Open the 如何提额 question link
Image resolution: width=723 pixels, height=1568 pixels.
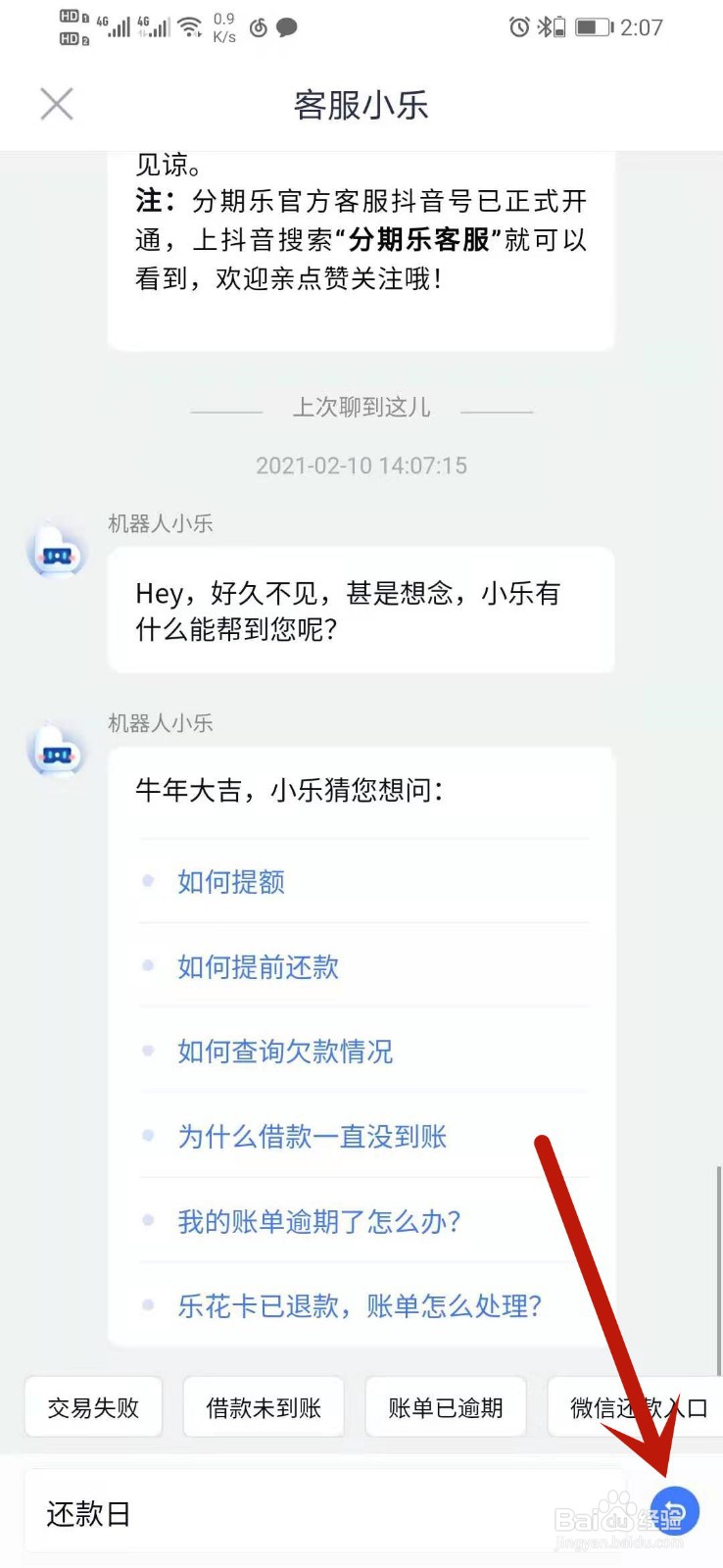pos(231,882)
